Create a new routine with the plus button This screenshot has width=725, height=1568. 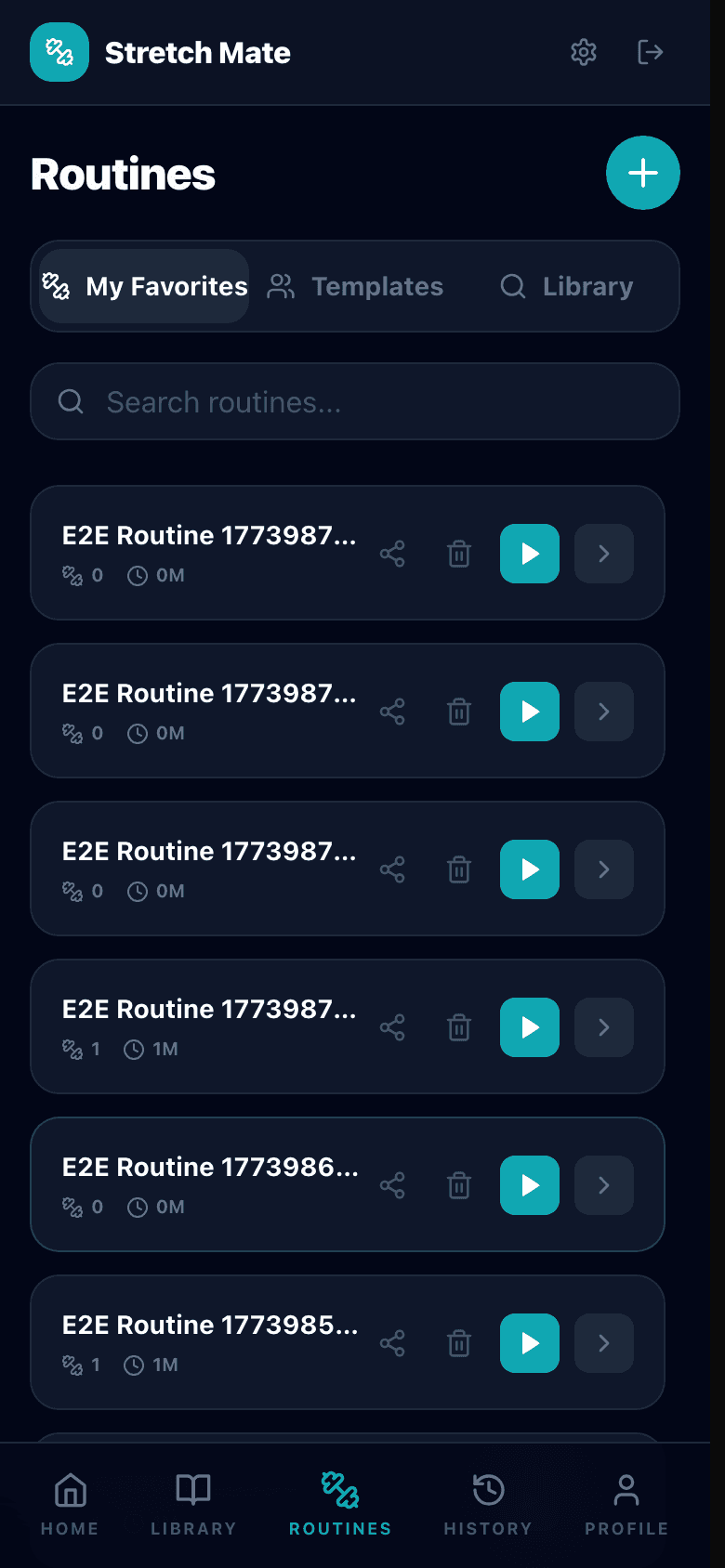[x=643, y=173]
